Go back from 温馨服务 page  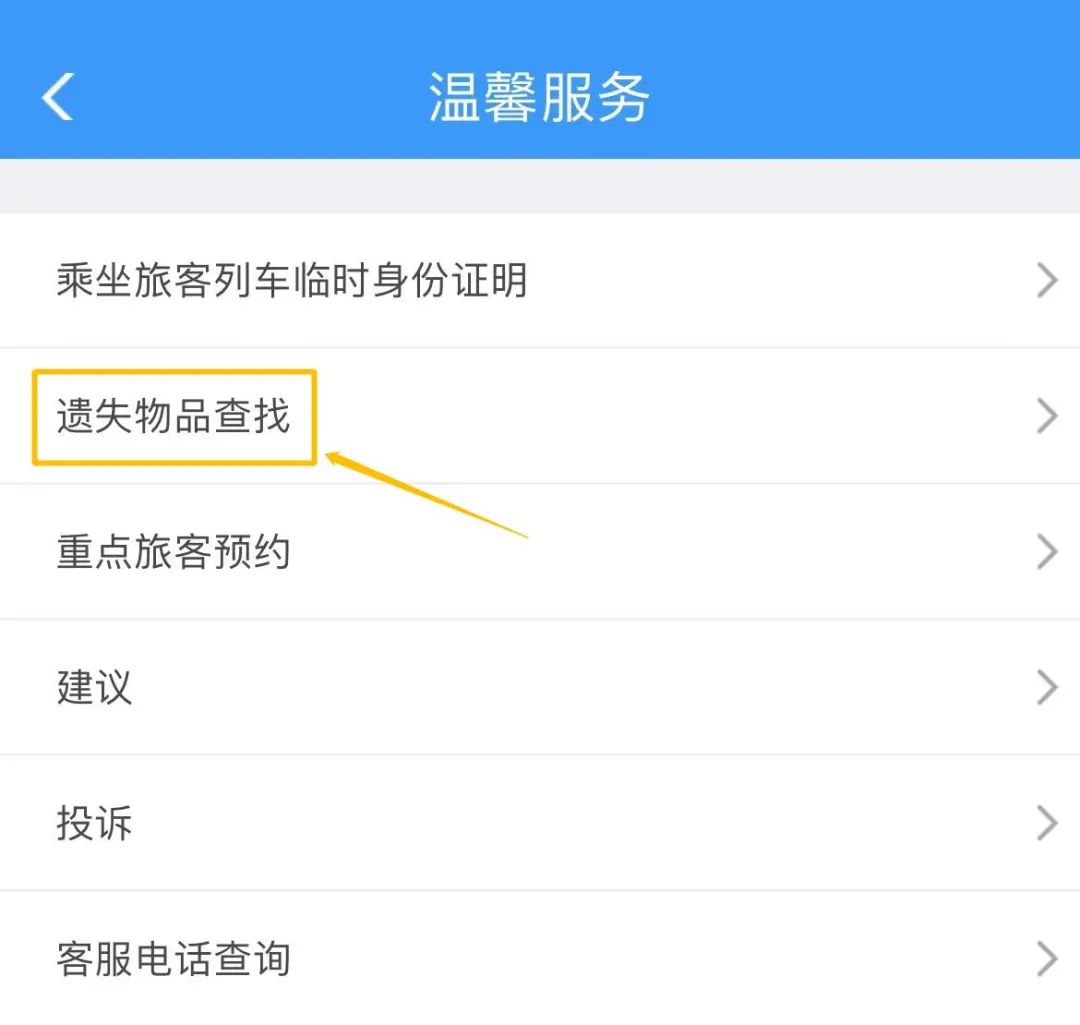pyautogui.click(x=58, y=97)
